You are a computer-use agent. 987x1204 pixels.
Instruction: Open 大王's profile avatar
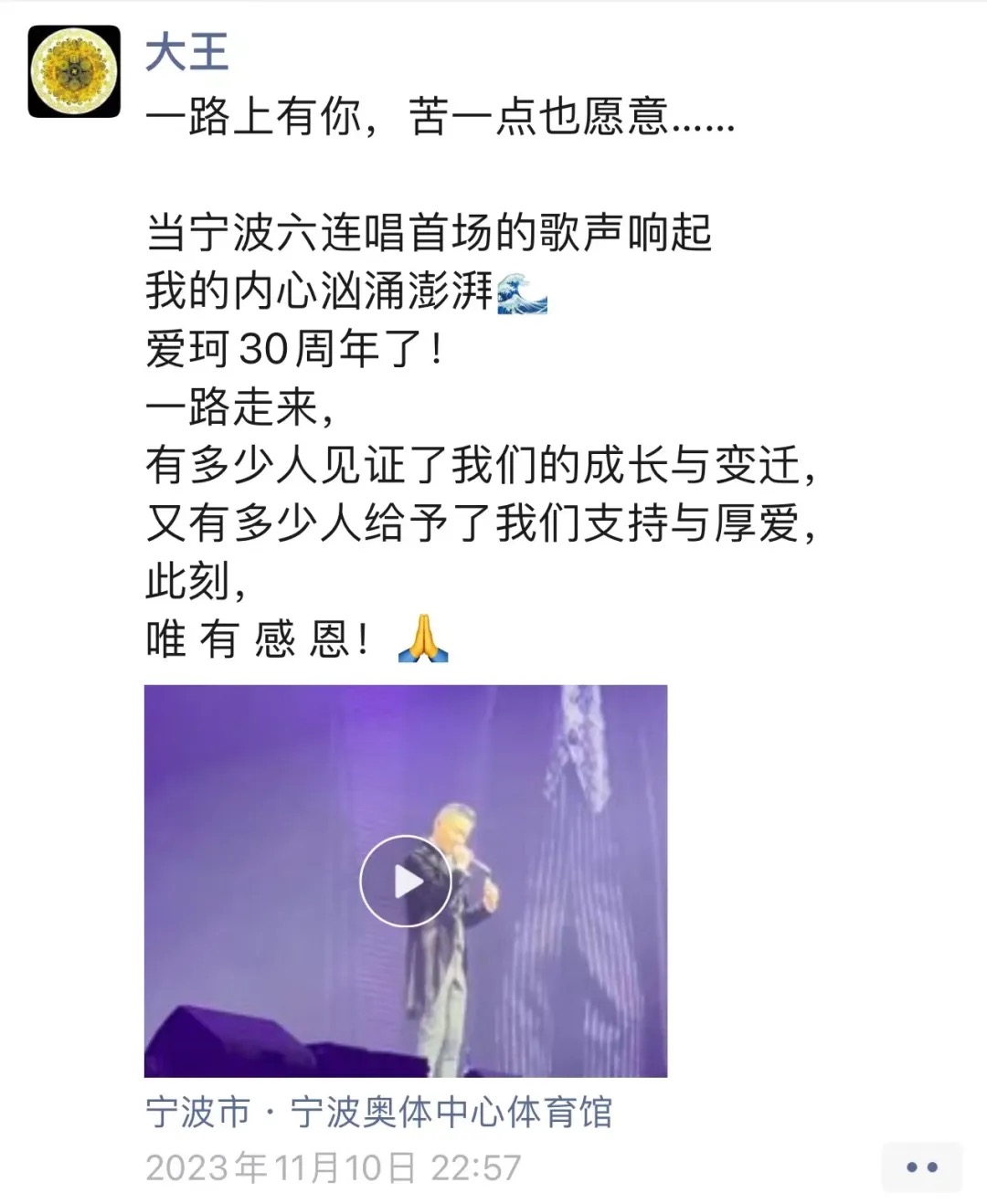click(74, 71)
